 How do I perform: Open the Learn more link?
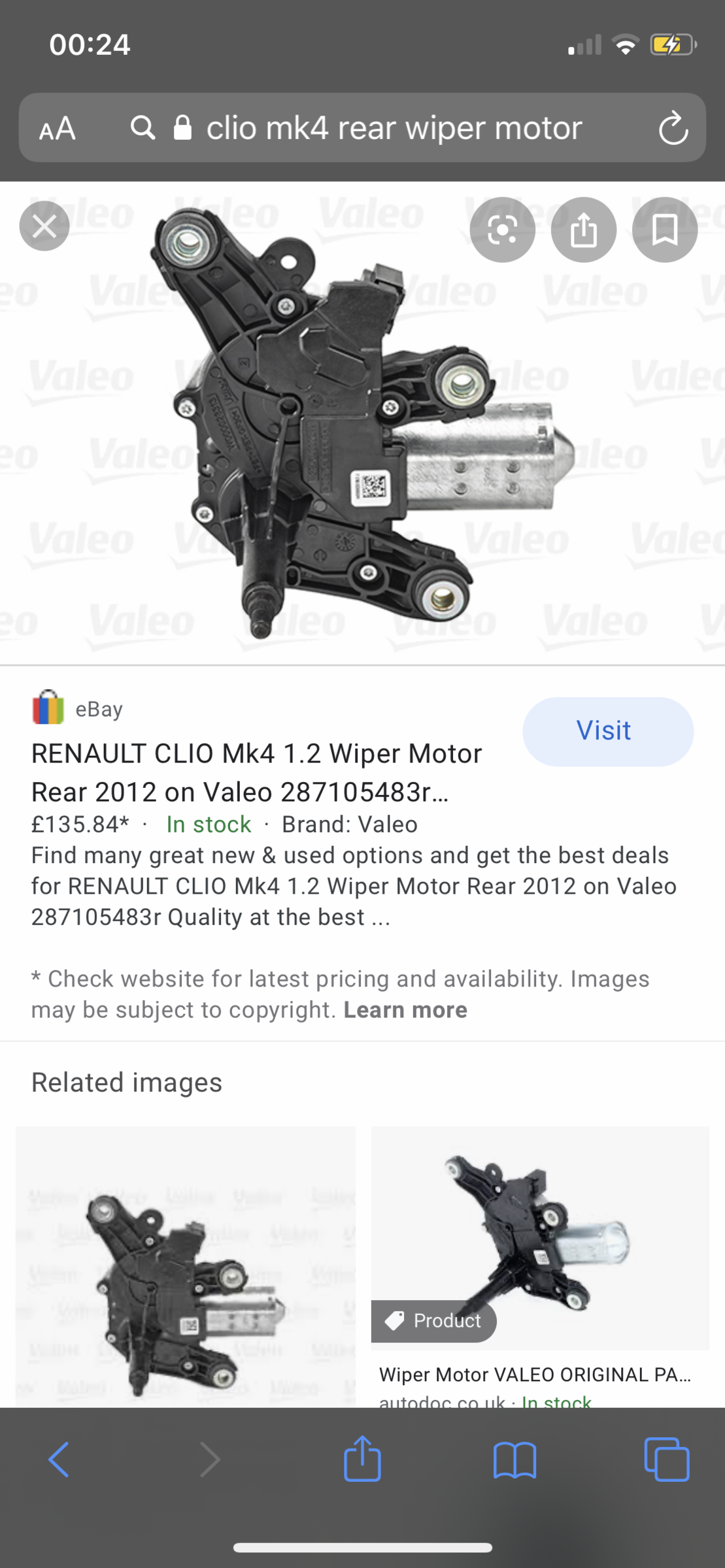[x=405, y=1010]
